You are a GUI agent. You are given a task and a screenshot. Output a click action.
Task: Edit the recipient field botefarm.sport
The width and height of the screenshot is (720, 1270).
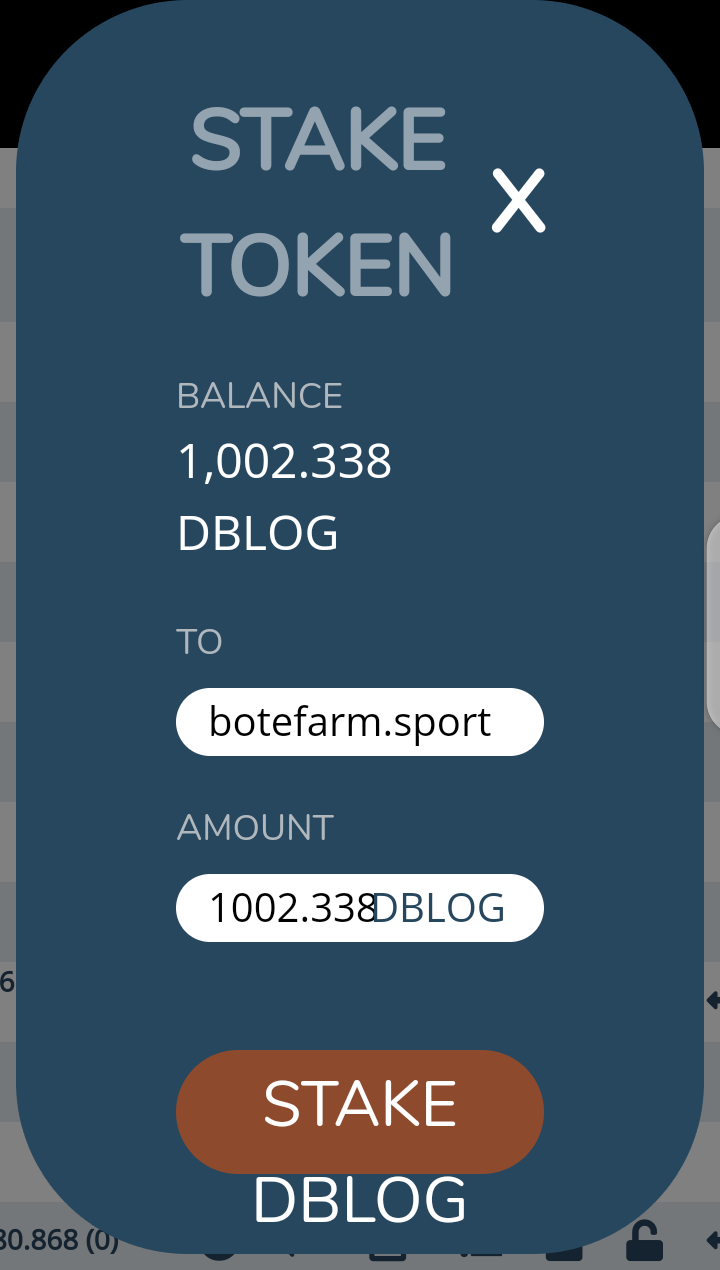click(359, 722)
